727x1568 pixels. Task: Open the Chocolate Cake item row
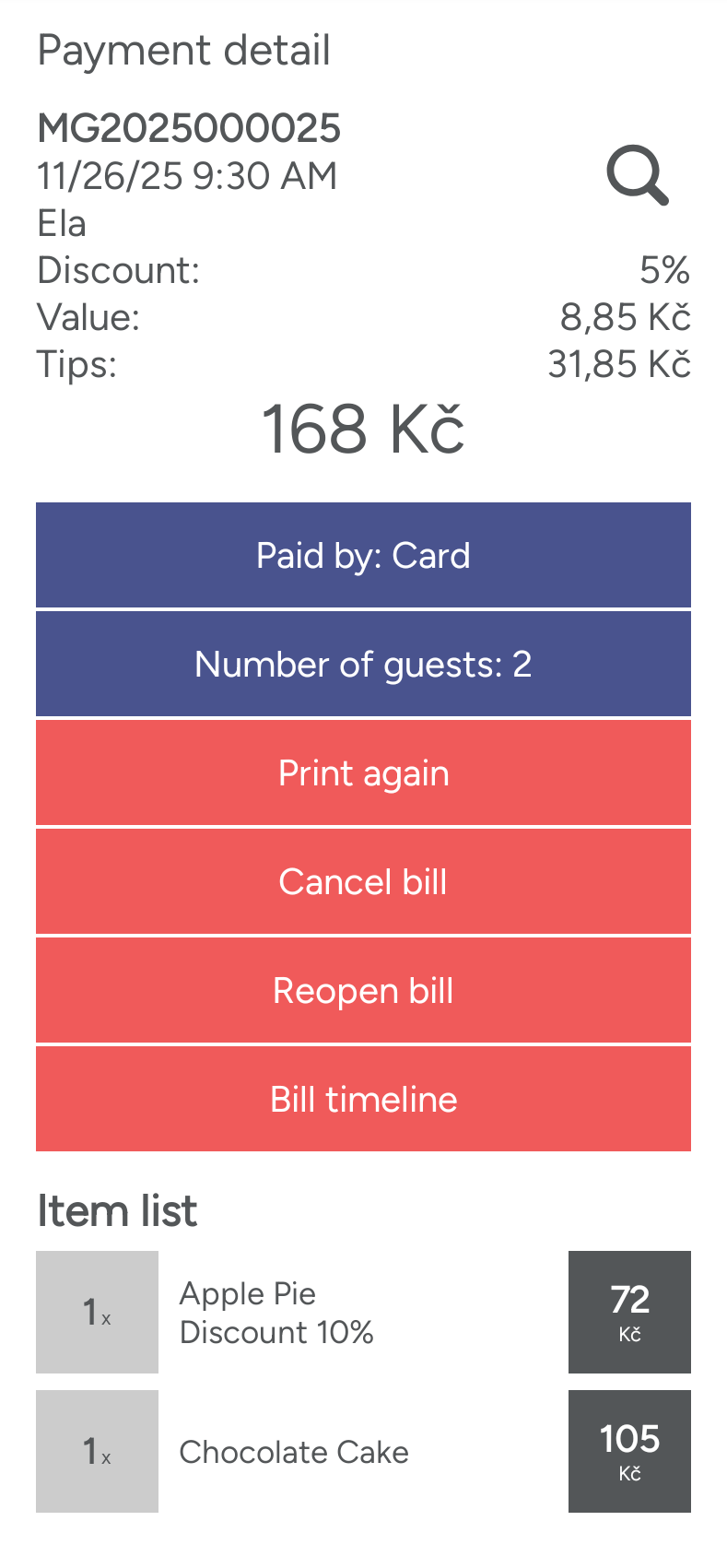click(x=363, y=1452)
